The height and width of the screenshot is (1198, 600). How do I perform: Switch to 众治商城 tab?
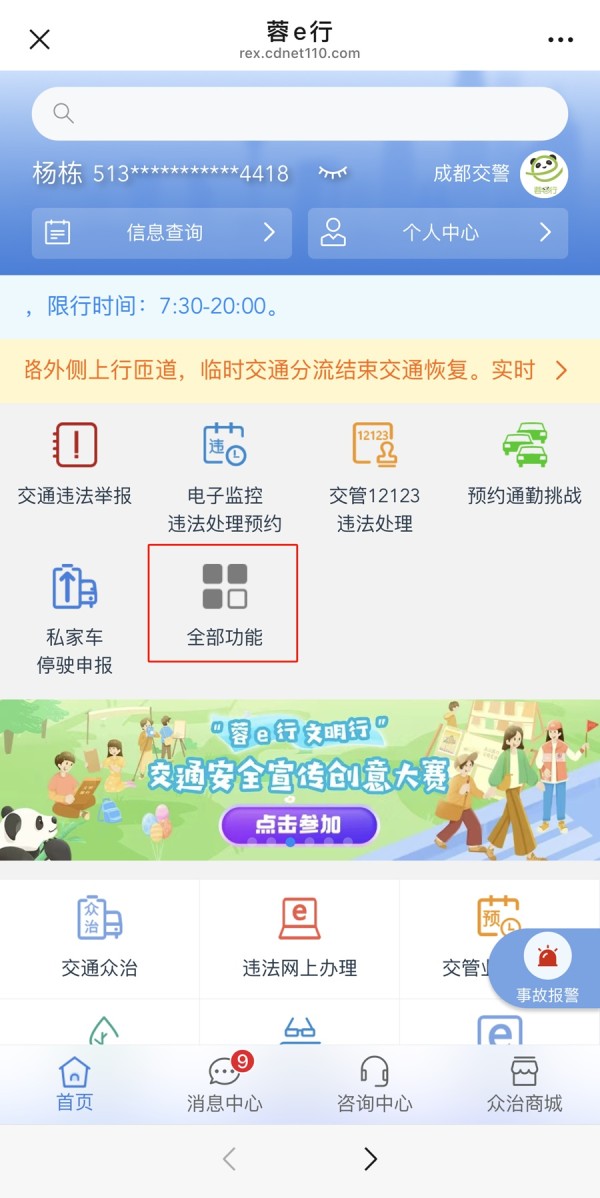[x=524, y=1084]
